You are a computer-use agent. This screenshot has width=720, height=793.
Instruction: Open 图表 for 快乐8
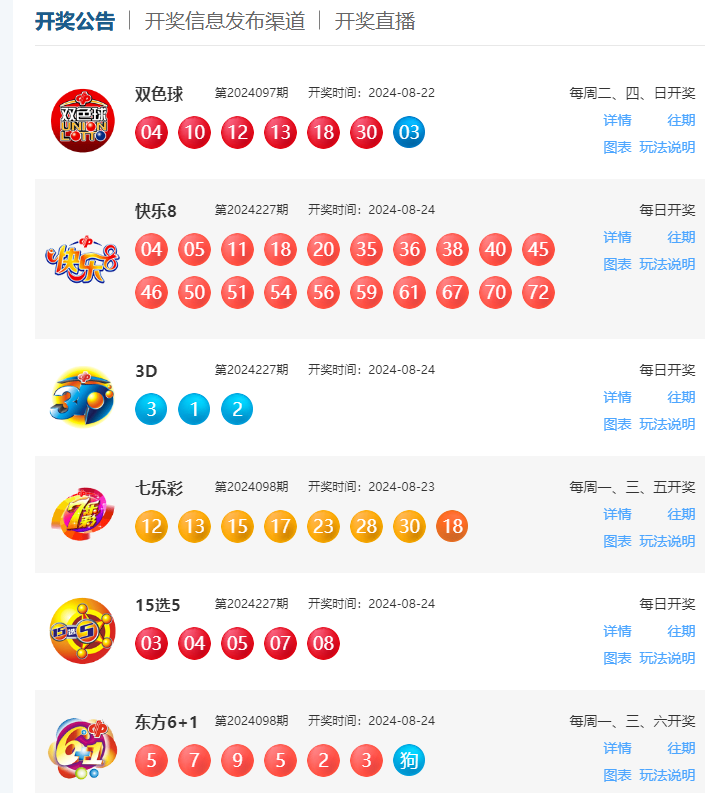(x=617, y=264)
